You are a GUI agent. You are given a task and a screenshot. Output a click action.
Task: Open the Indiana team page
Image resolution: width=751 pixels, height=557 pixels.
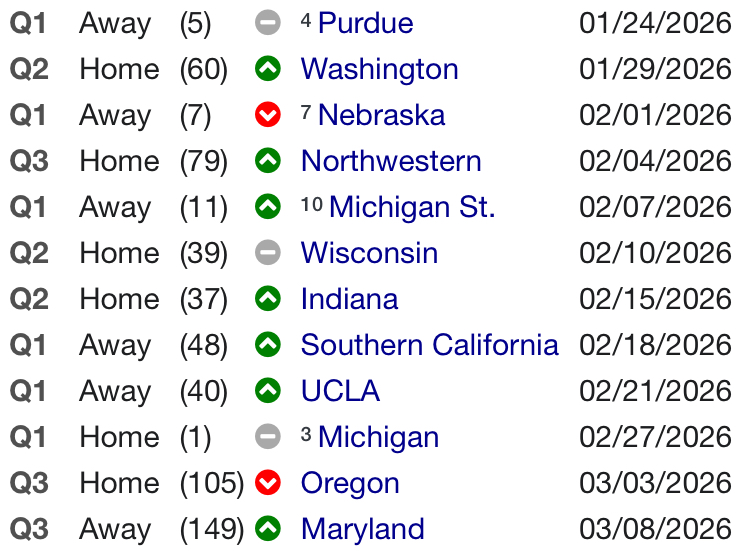pyautogui.click(x=349, y=299)
